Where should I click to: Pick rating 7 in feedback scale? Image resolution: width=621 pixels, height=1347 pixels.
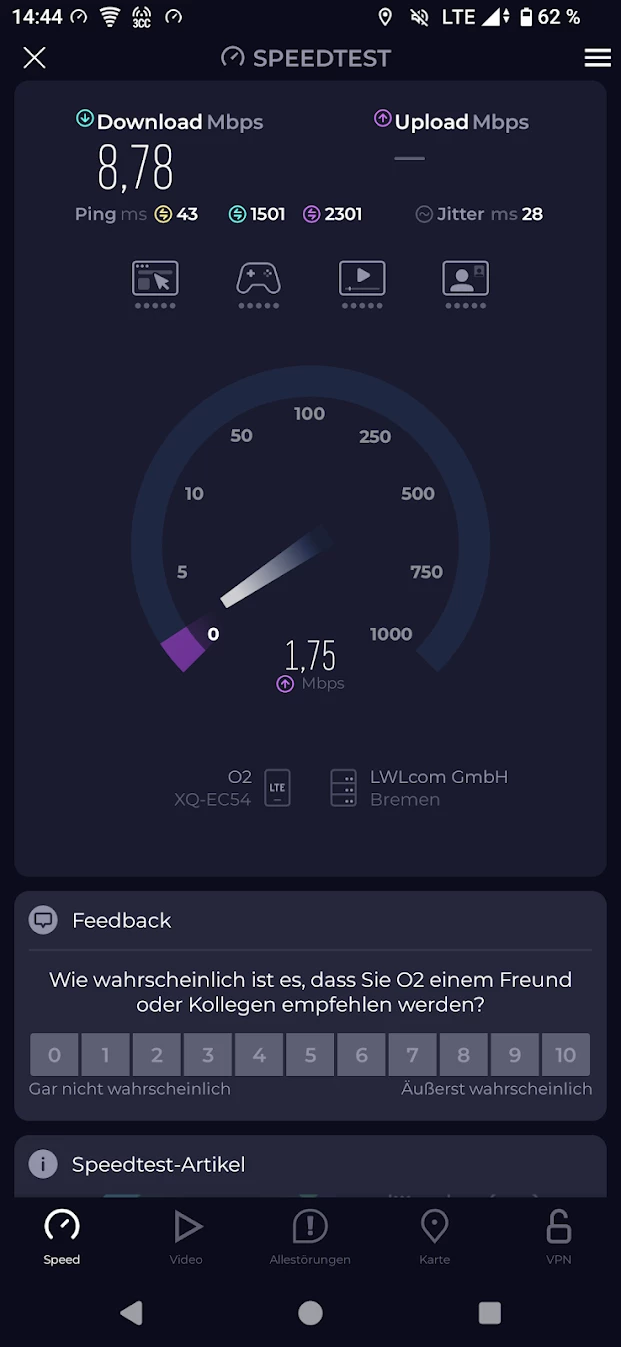tap(413, 1055)
